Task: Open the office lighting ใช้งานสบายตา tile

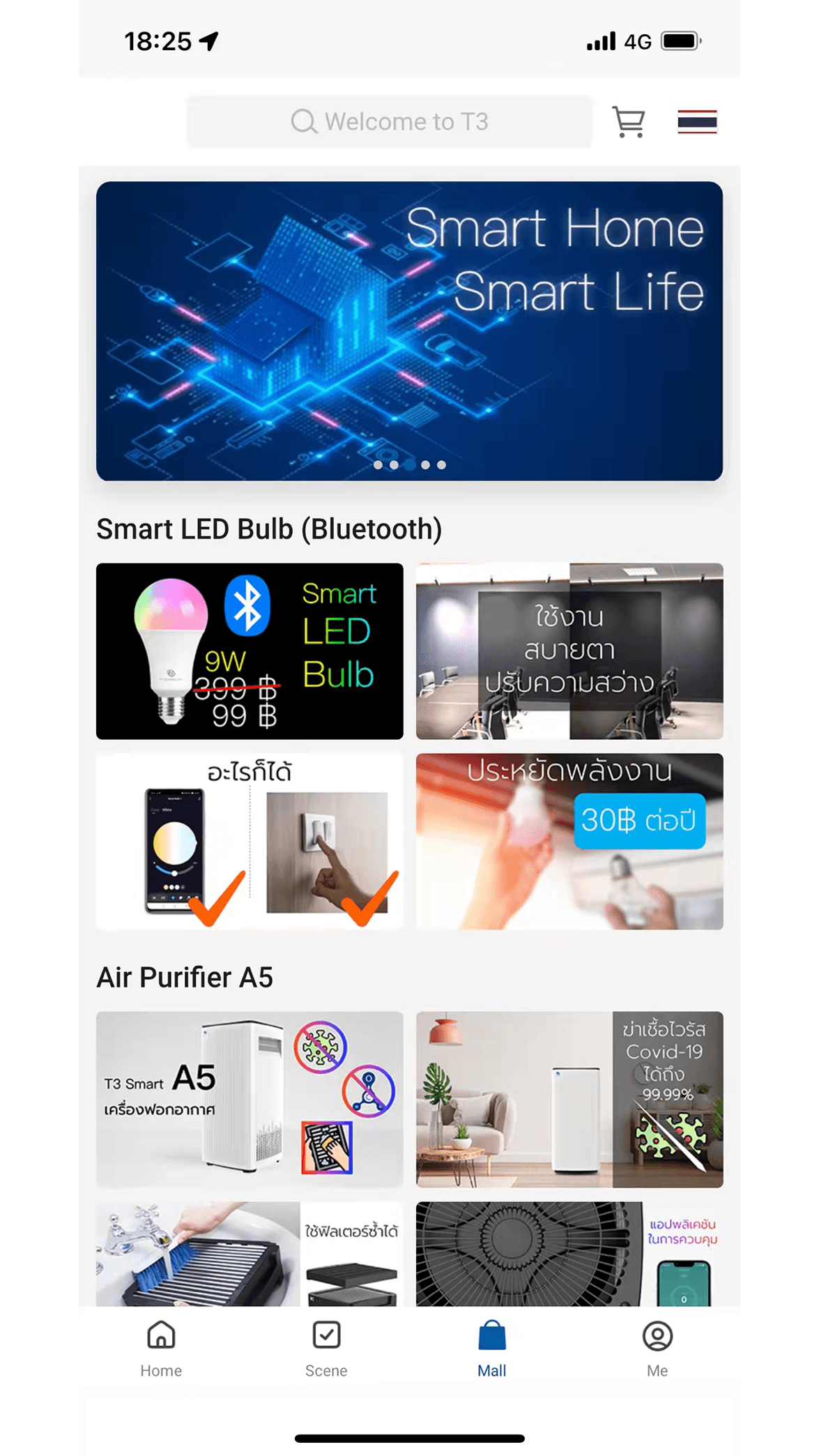Action: (569, 651)
